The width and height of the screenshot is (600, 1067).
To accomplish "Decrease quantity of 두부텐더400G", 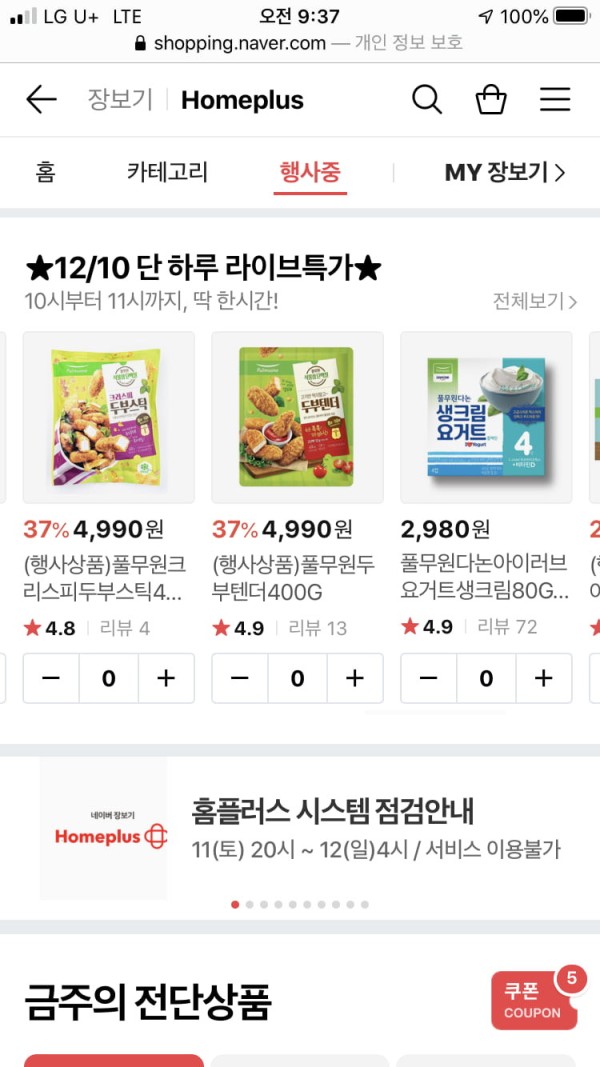I will pos(240,679).
